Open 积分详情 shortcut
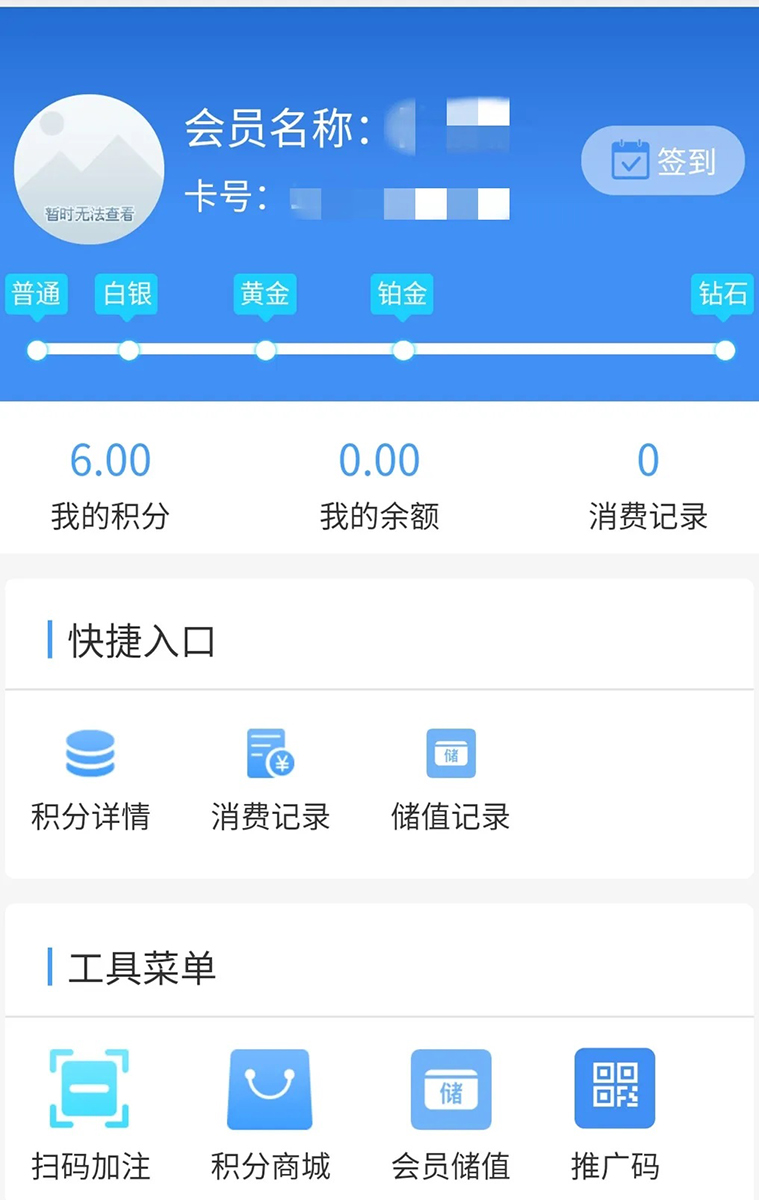Image resolution: width=759 pixels, height=1200 pixels. click(x=90, y=780)
